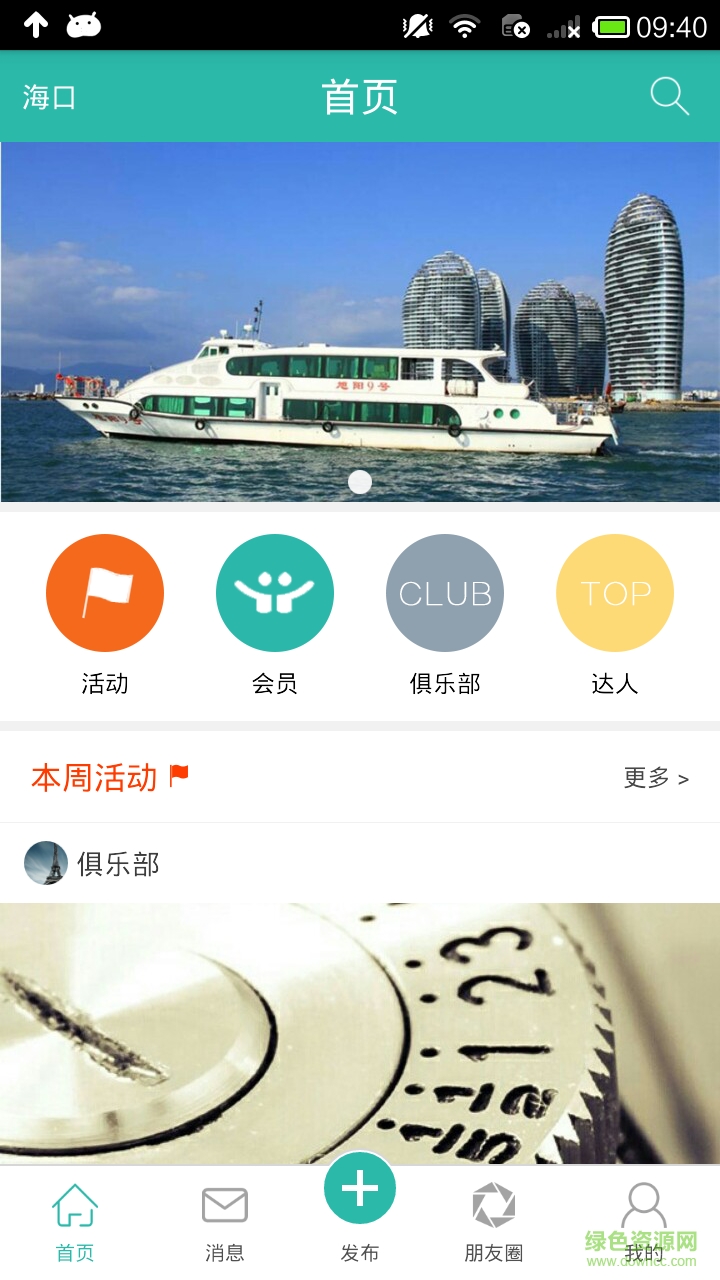
Task: Open the search magnifier icon
Action: coord(670,96)
